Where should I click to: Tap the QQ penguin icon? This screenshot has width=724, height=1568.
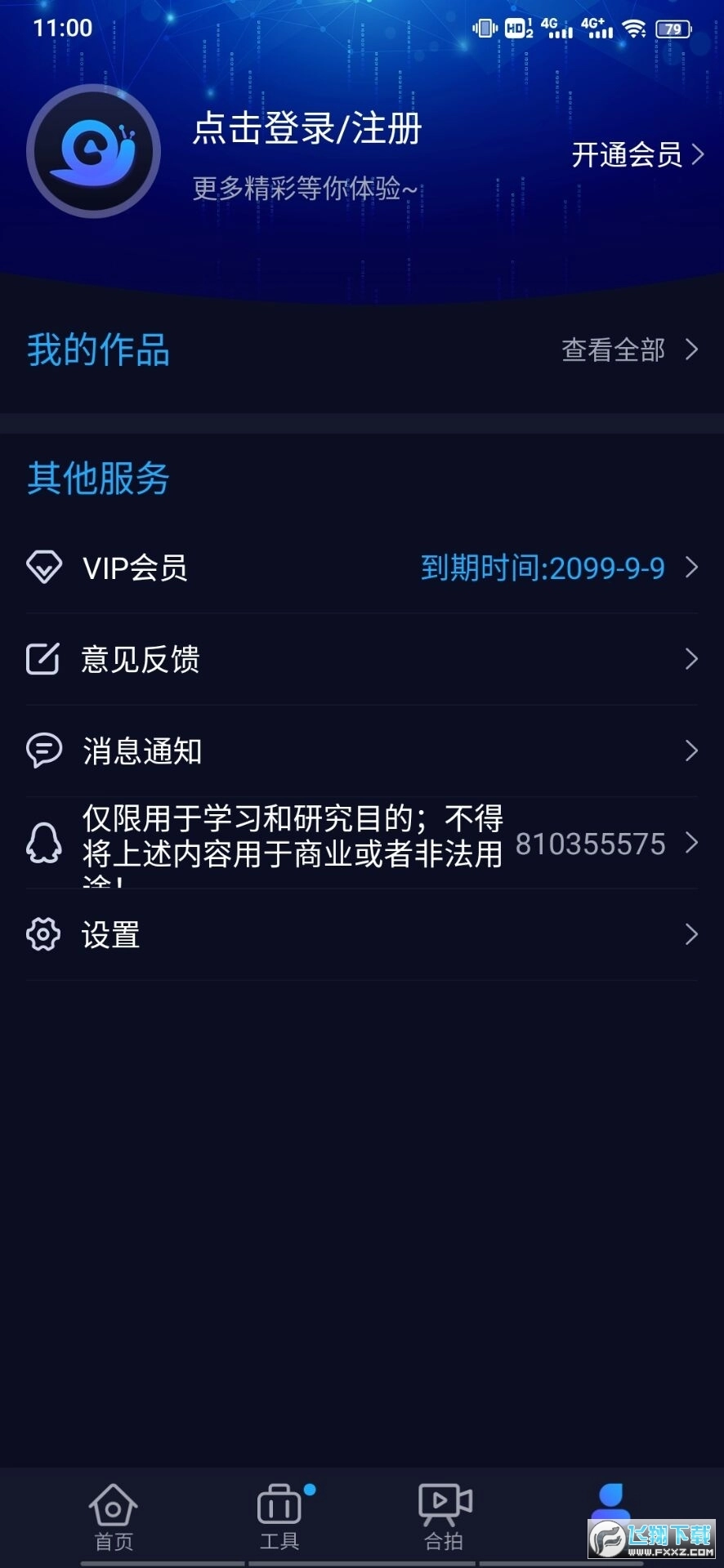43,844
